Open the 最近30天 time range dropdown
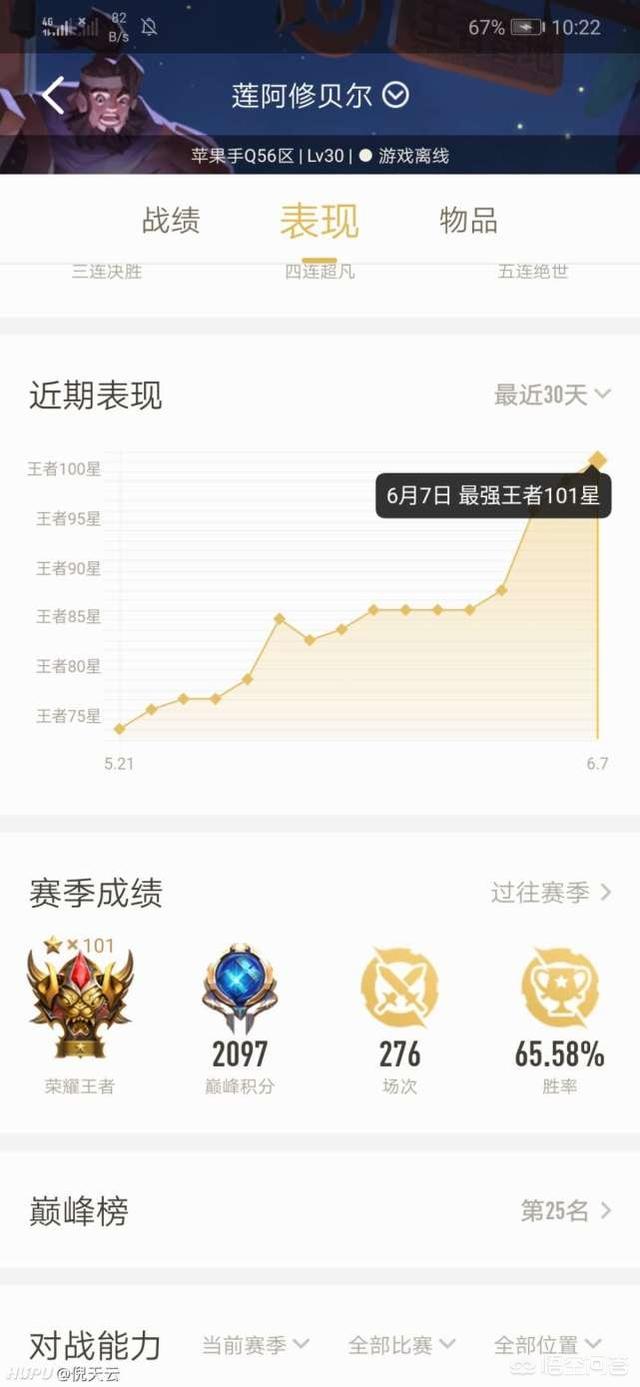 (552, 395)
